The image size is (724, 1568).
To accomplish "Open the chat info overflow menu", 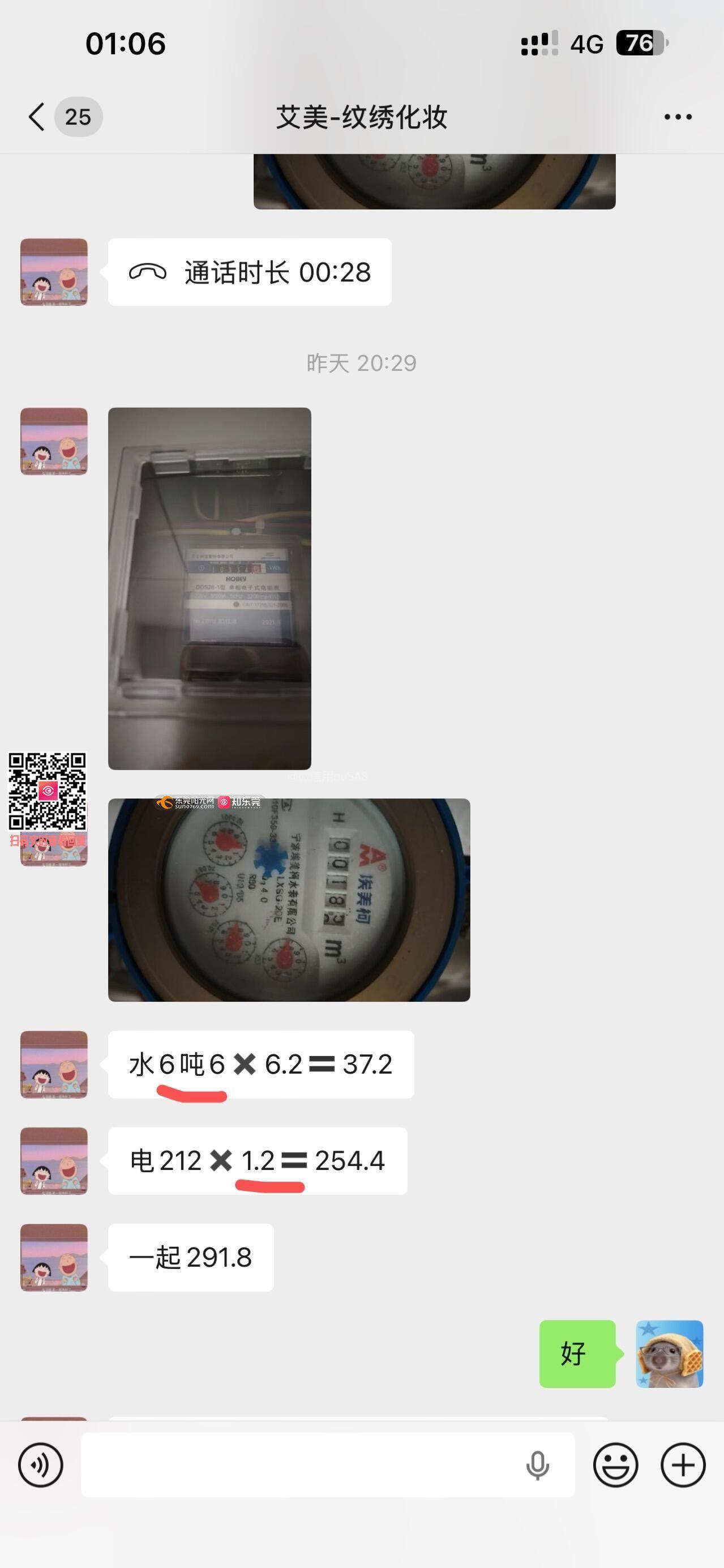I will 678,116.
